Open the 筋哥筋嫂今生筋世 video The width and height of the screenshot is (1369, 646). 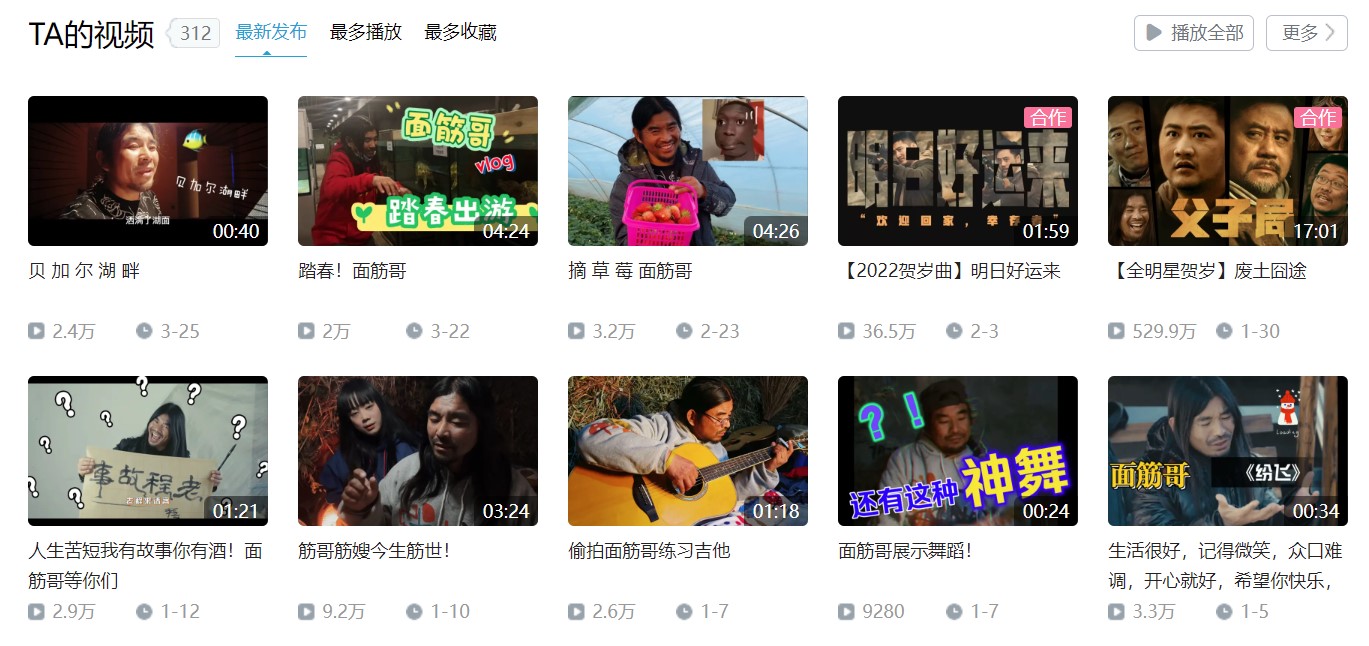point(418,451)
